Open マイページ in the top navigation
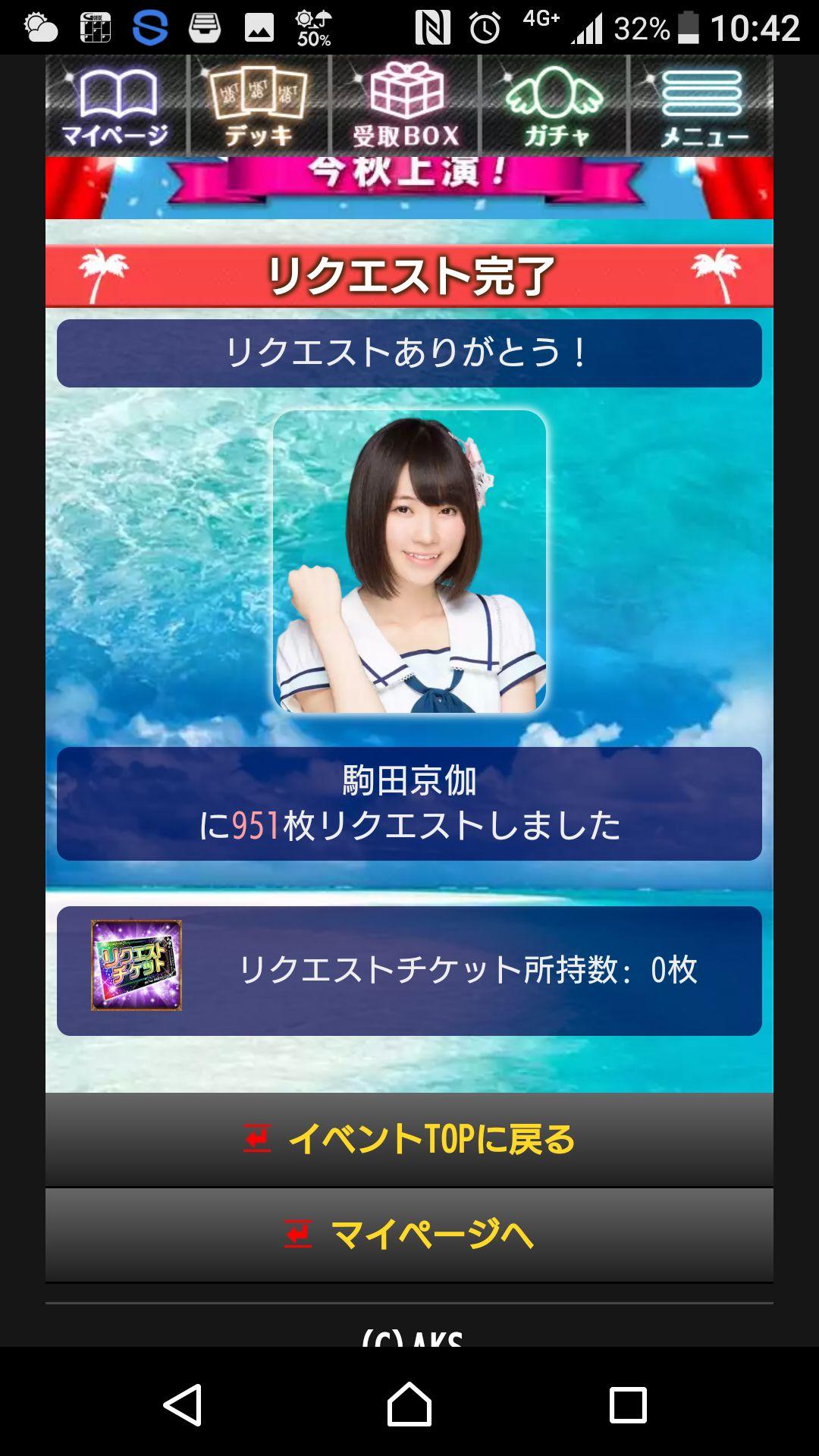This screenshot has width=819, height=1456. [x=115, y=106]
